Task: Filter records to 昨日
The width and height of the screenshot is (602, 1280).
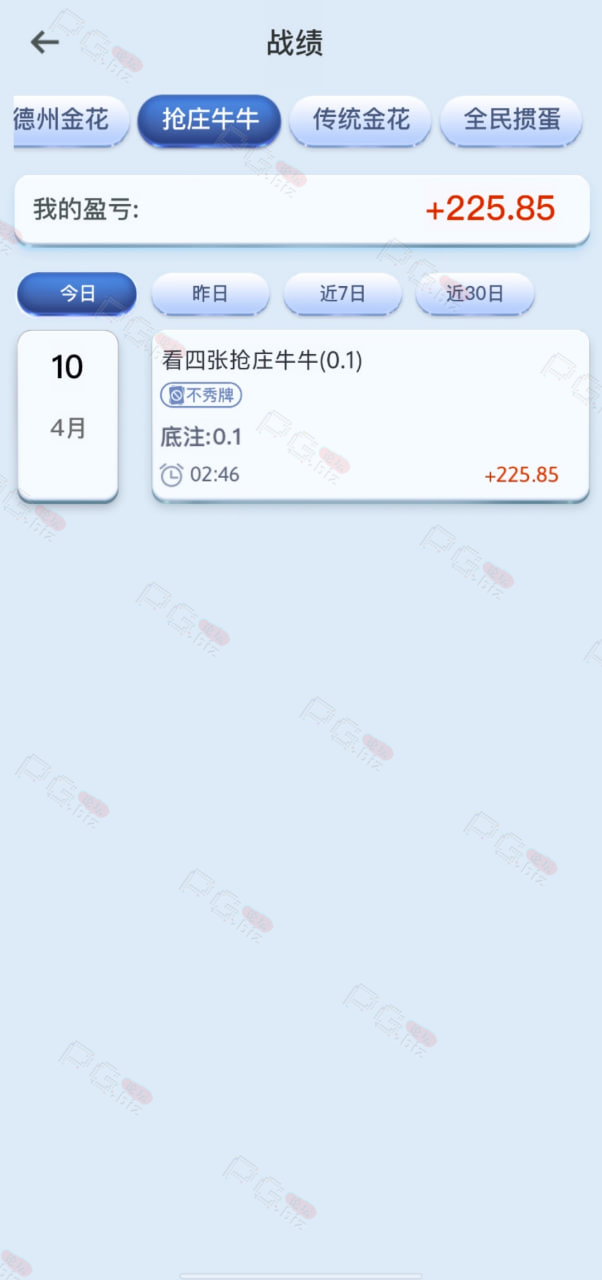Action: (x=210, y=294)
